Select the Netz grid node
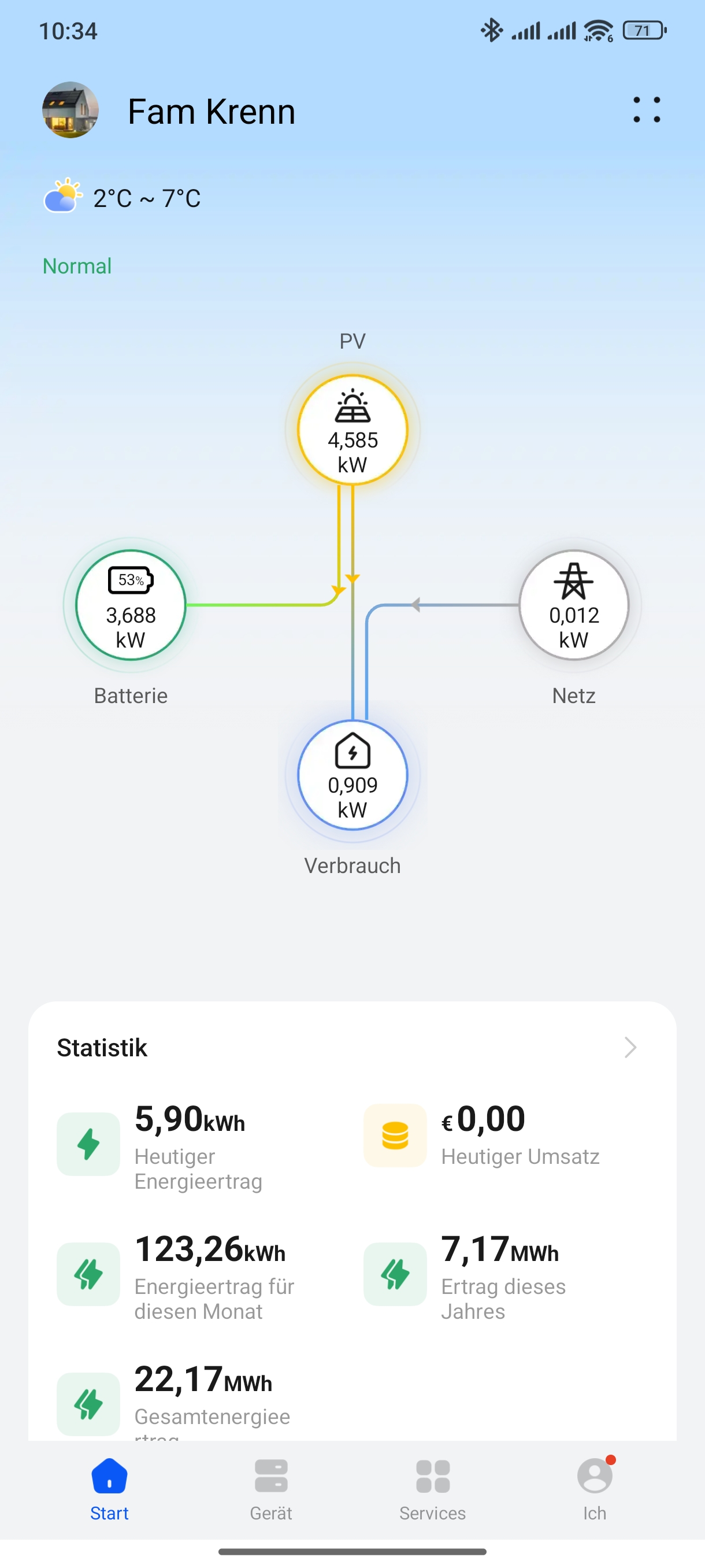The height and width of the screenshot is (1568, 705). tap(574, 605)
